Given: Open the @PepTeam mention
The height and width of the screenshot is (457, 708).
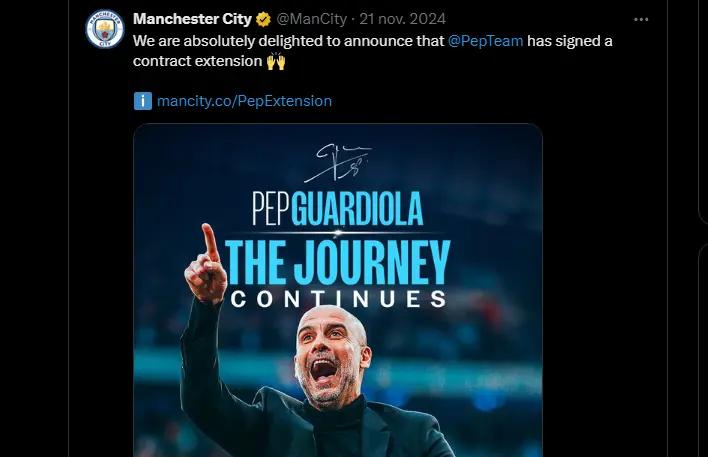Looking at the screenshot, I should coord(486,40).
